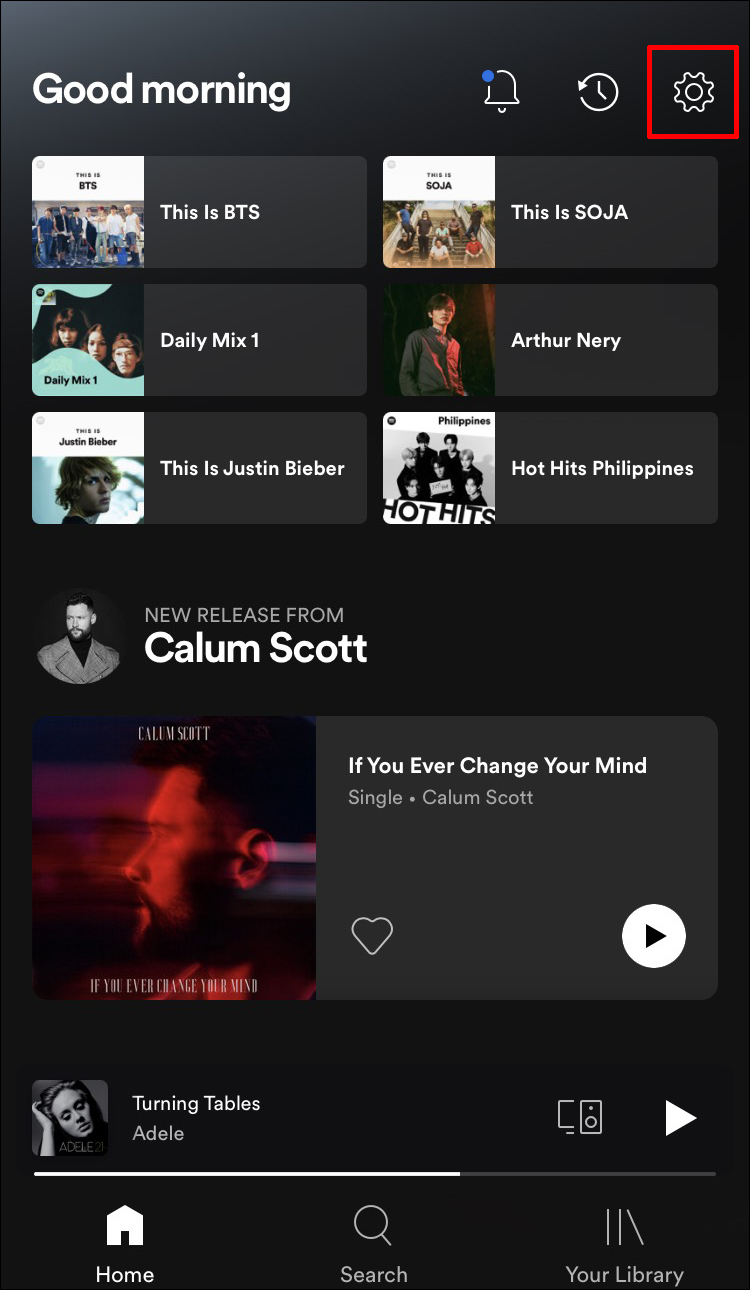Open the notifications bell
This screenshot has height=1290, width=750.
(x=501, y=91)
